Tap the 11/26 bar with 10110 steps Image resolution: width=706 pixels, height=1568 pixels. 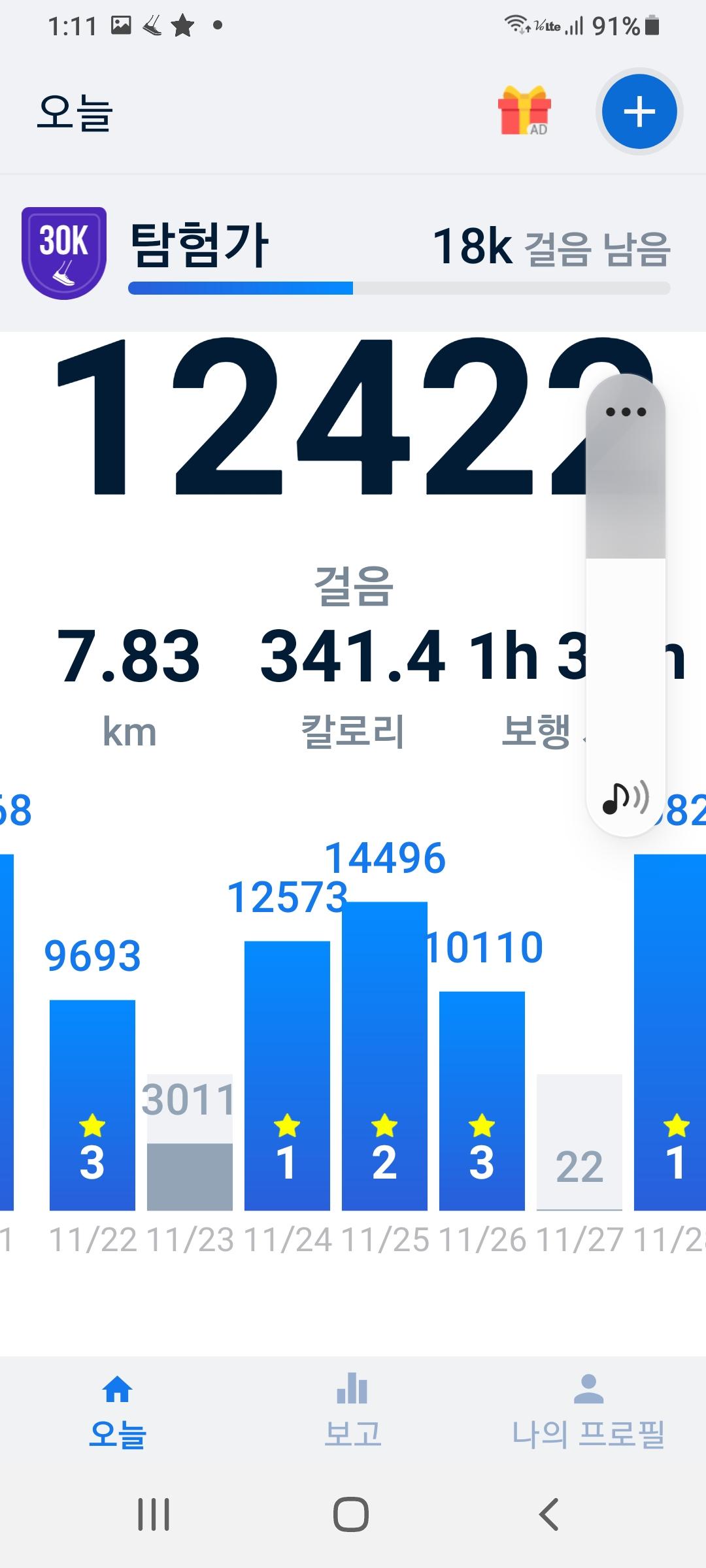click(x=482, y=1101)
